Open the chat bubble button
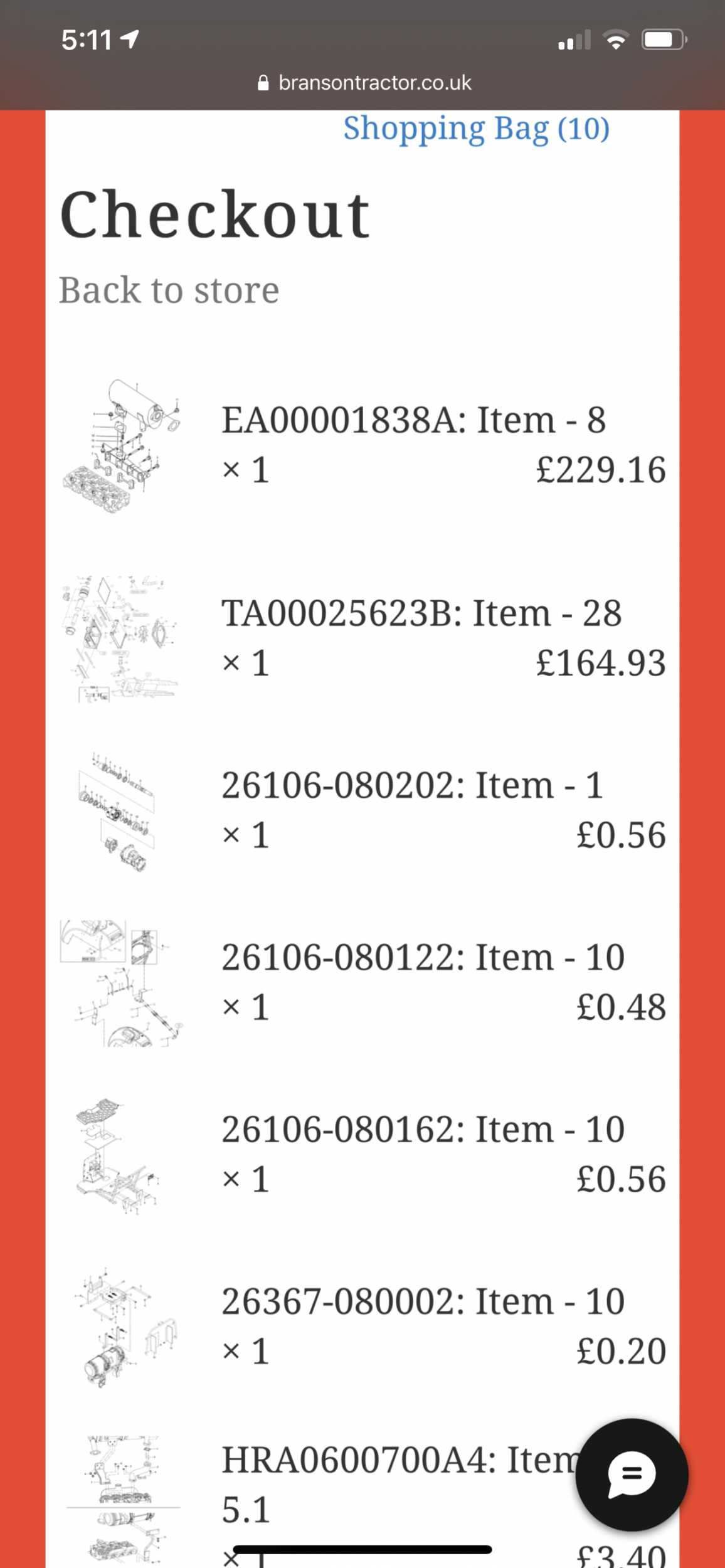The width and height of the screenshot is (725, 1568). coord(632,1475)
